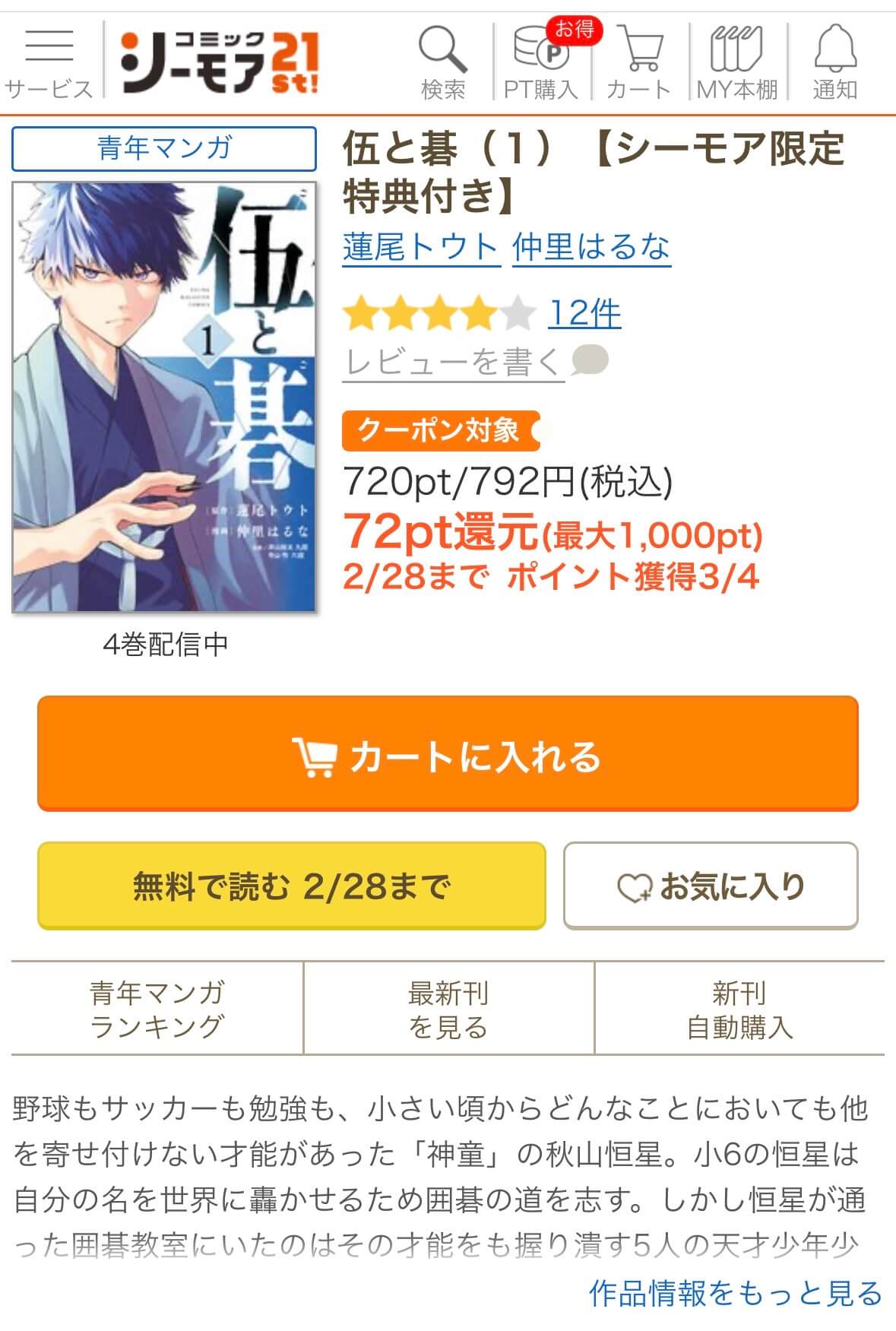Open author 仲里はるな link

[591, 247]
